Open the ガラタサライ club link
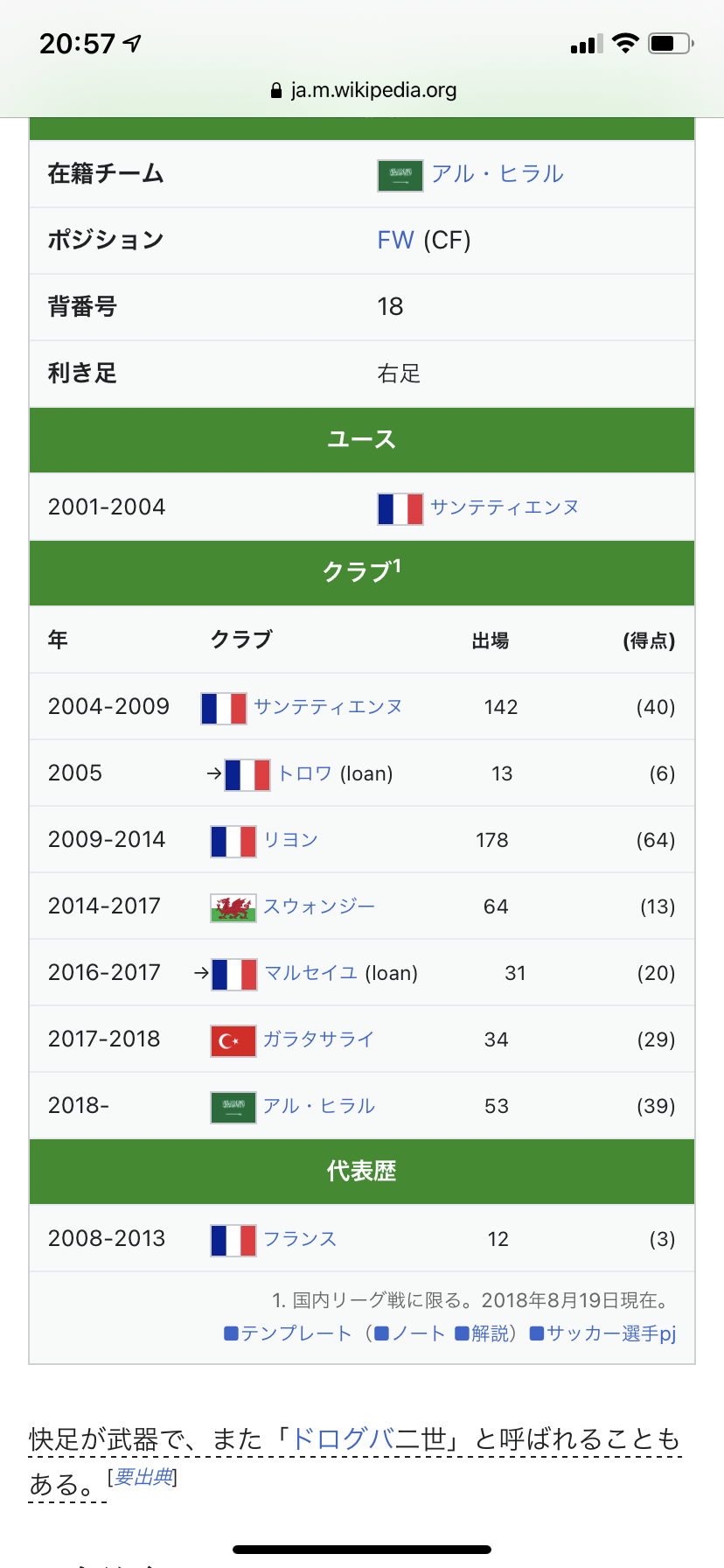724x1568 pixels. click(x=318, y=1039)
